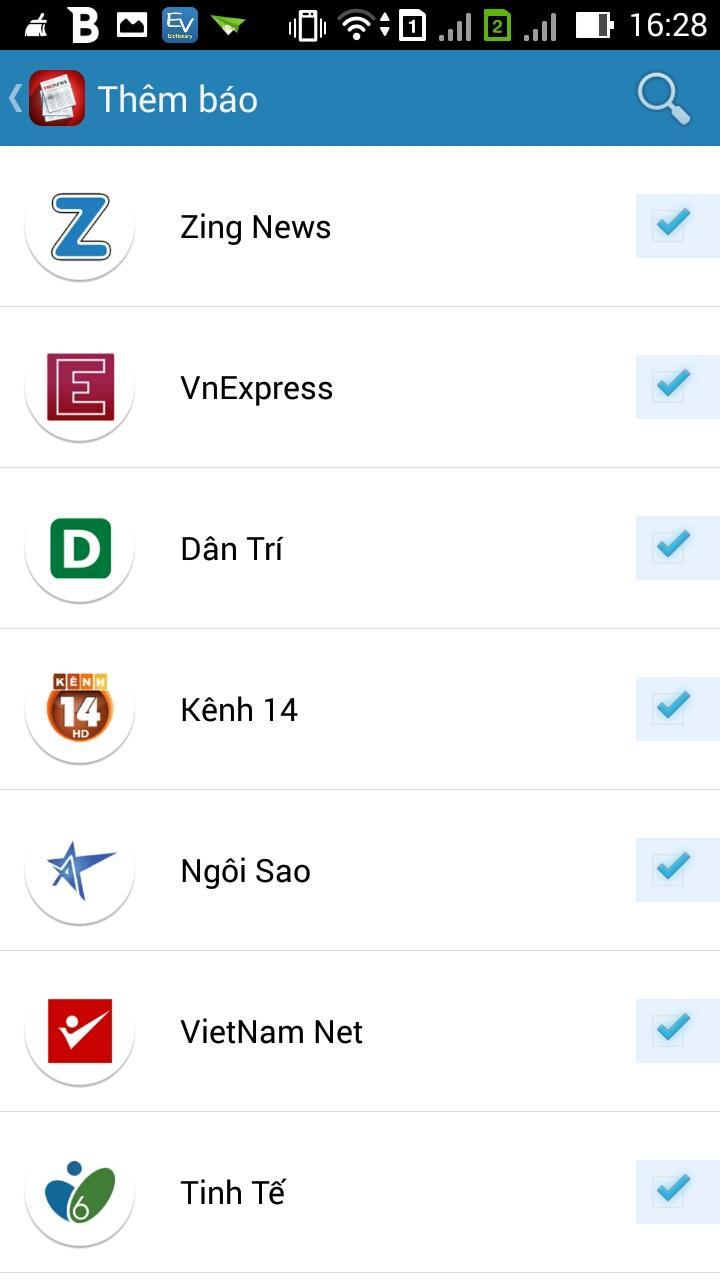Go back via the Thêm báo arrow
The image size is (720, 1280).
tap(17, 98)
